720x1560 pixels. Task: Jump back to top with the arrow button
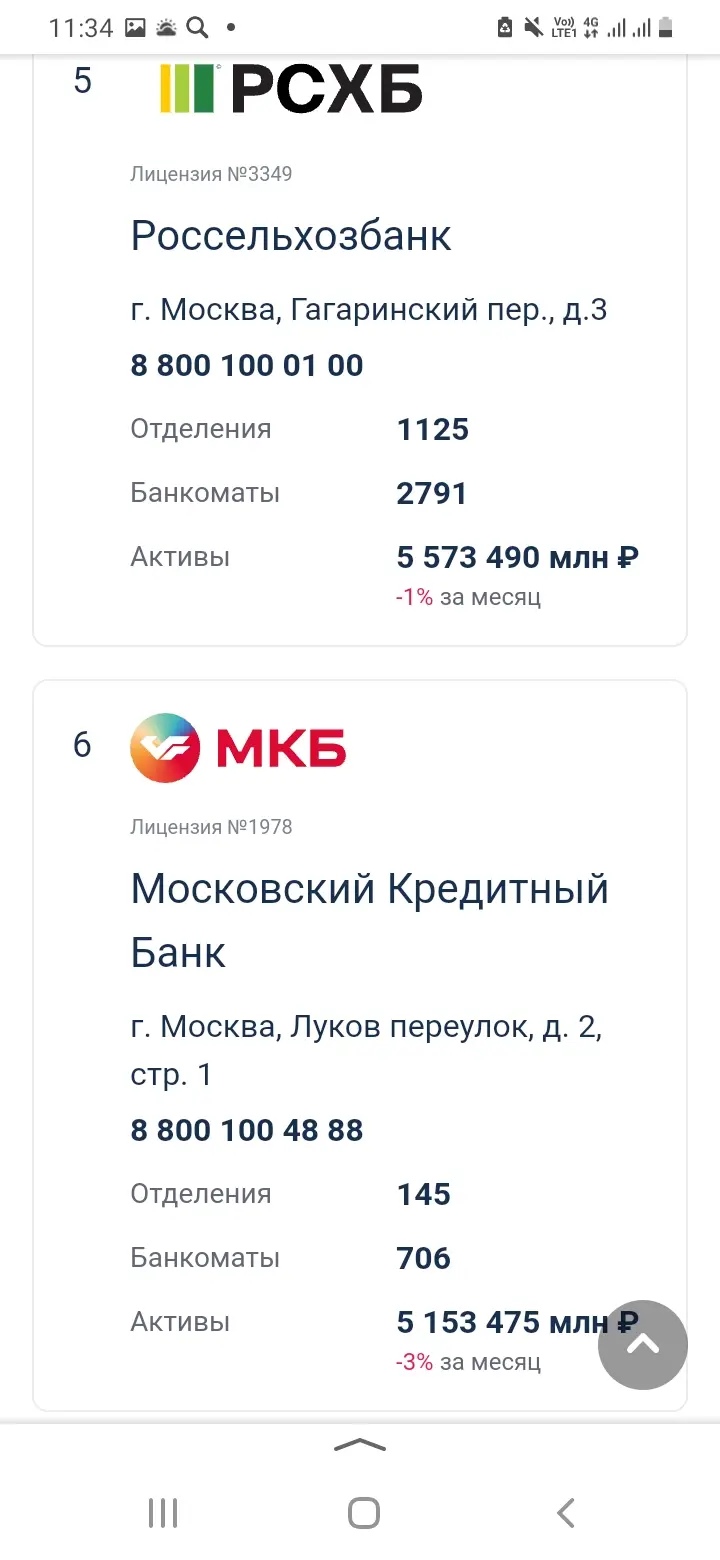pyautogui.click(x=642, y=1344)
